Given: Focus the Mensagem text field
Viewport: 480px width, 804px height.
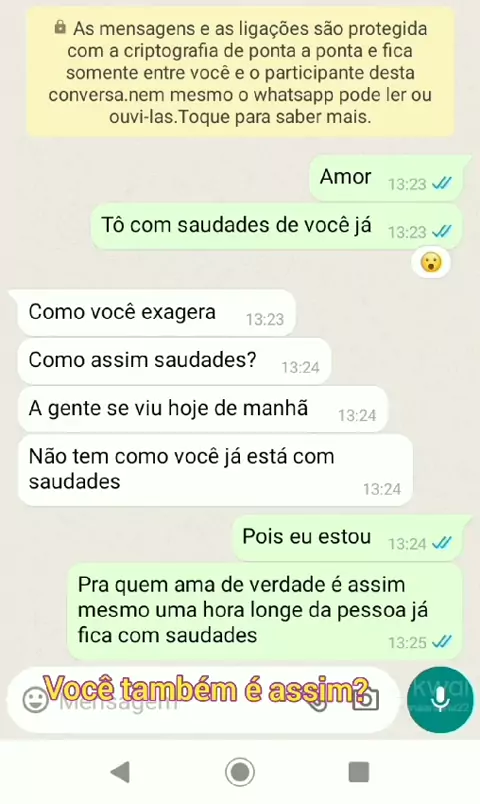Looking at the screenshot, I should pyautogui.click(x=174, y=700).
